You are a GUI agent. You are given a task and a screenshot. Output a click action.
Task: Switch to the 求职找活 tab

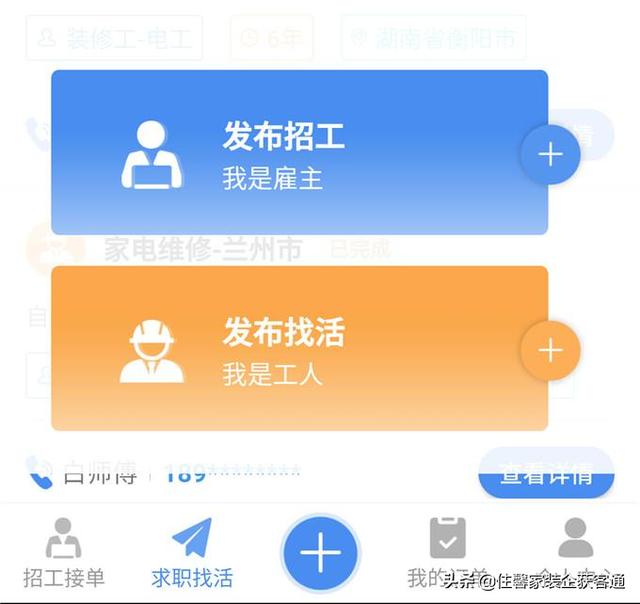pyautogui.click(x=192, y=553)
